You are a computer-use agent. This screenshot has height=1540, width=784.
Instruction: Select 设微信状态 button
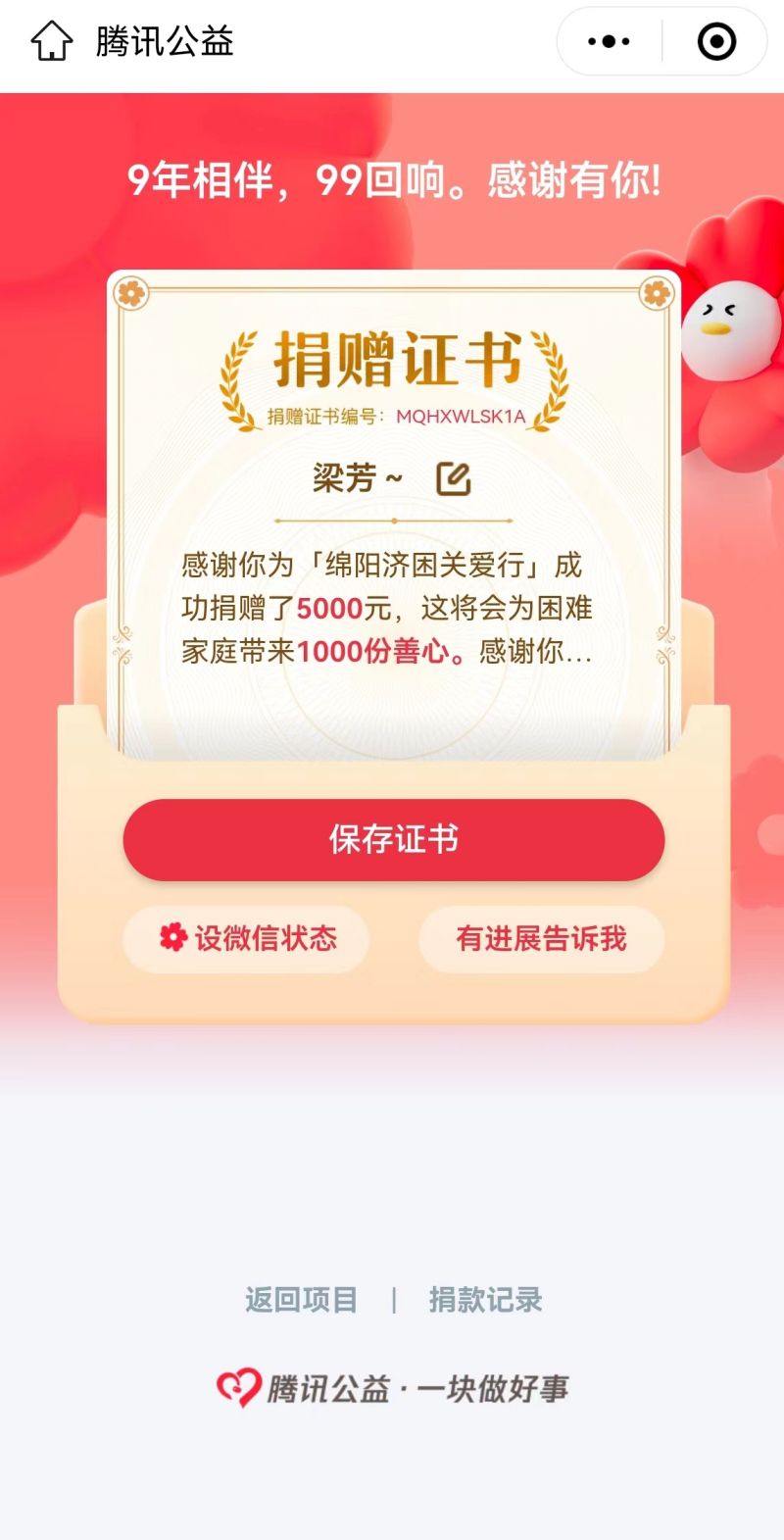pyautogui.click(x=247, y=939)
